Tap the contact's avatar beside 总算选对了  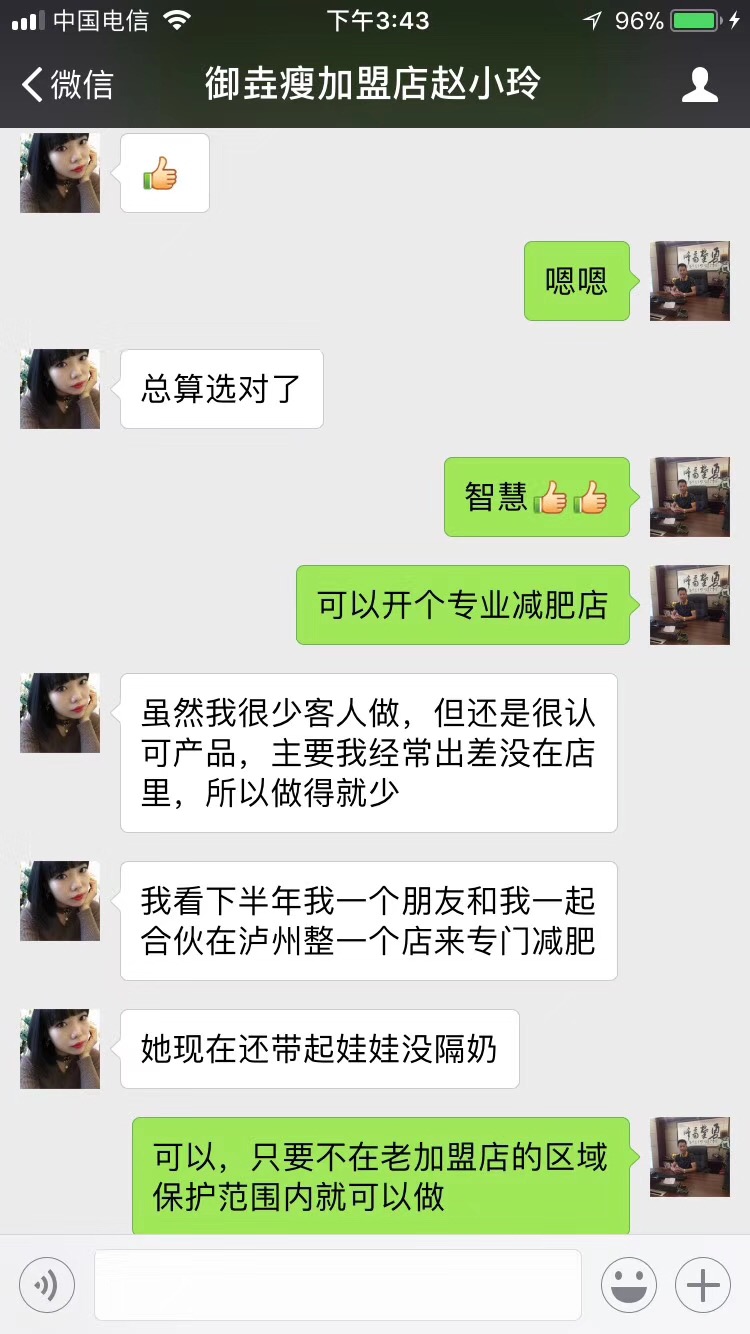coord(60,389)
